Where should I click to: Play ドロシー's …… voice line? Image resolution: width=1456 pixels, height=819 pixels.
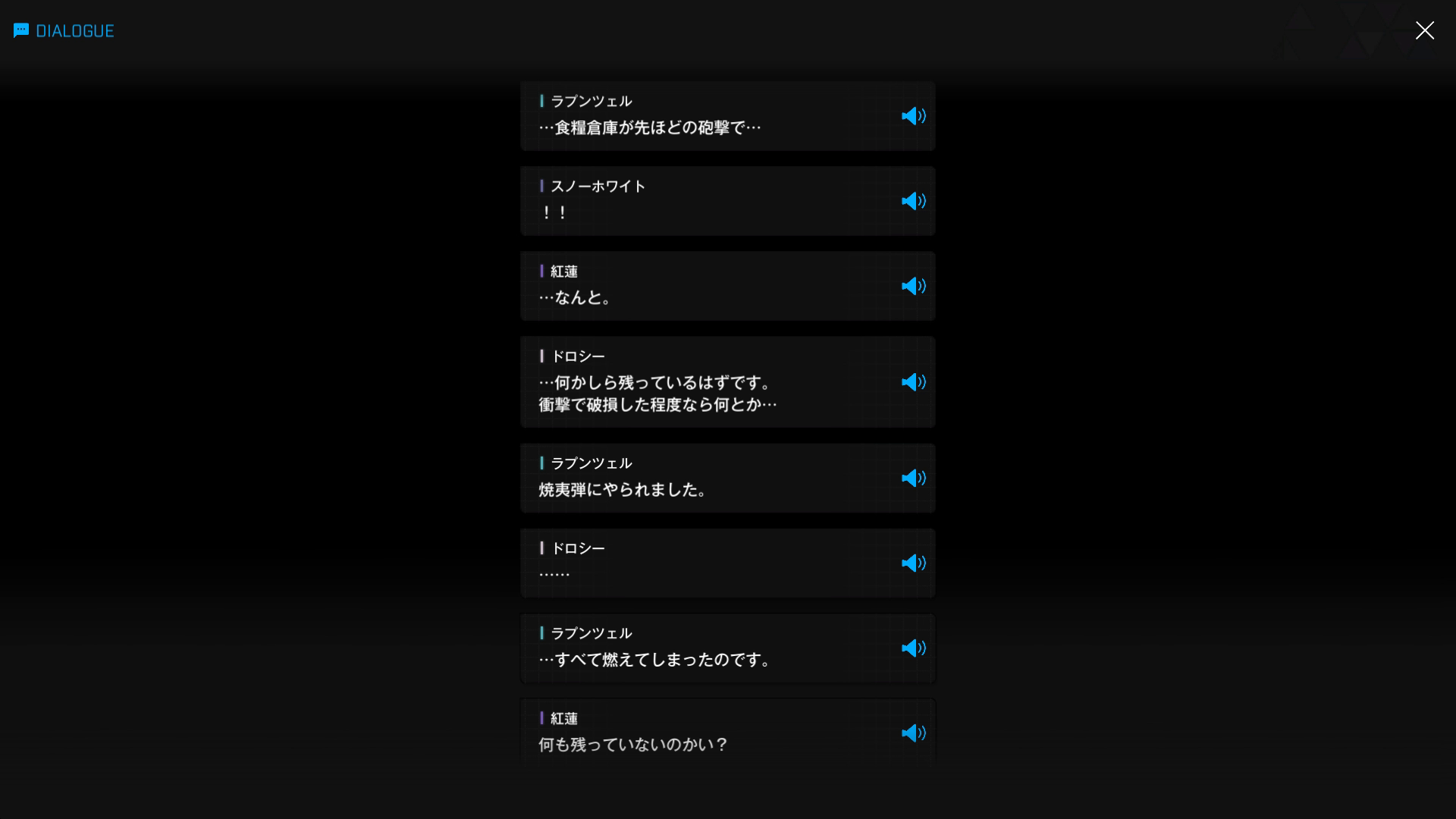(913, 563)
